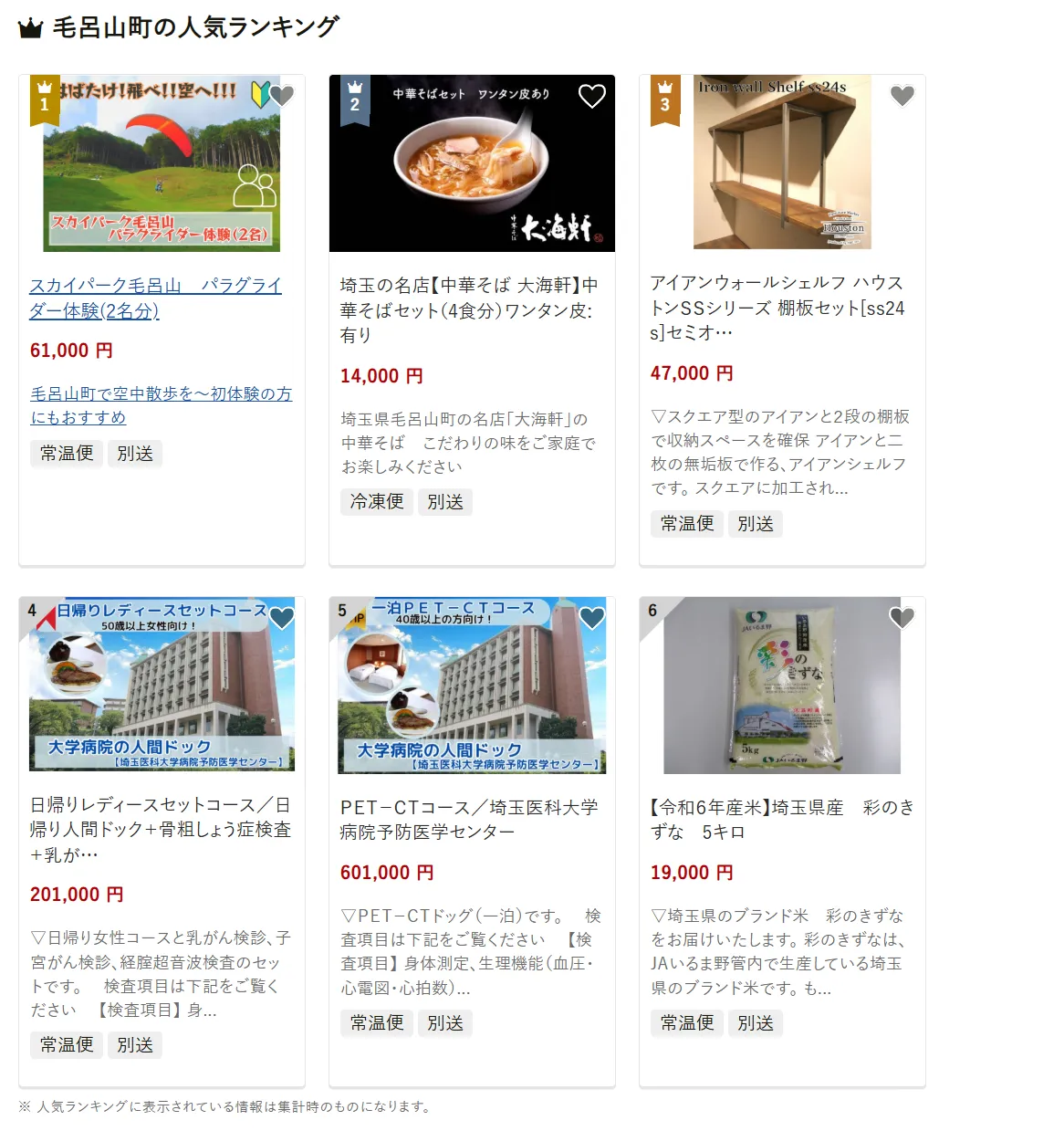Open the 中華そばセット product card
Screen dimensions: 1064x1131
coord(469,310)
